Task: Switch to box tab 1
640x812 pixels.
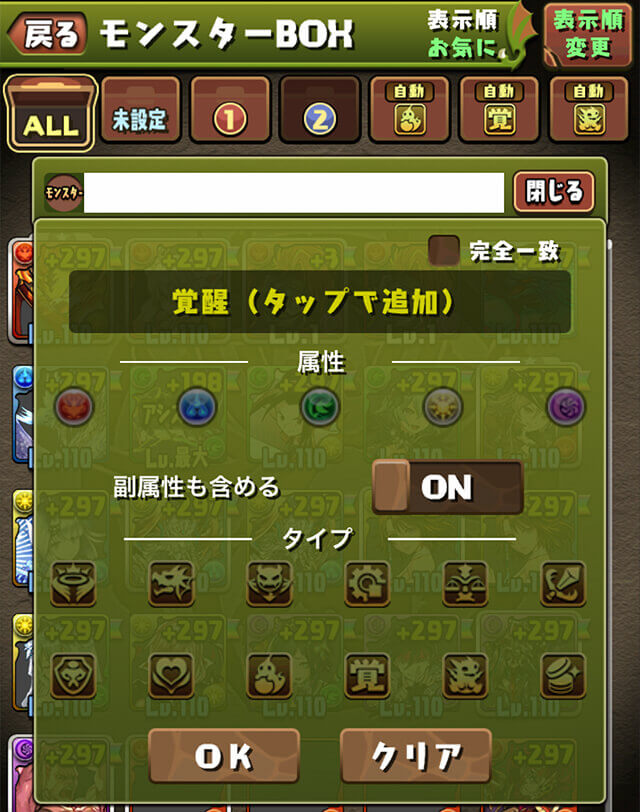Action: click(x=230, y=110)
